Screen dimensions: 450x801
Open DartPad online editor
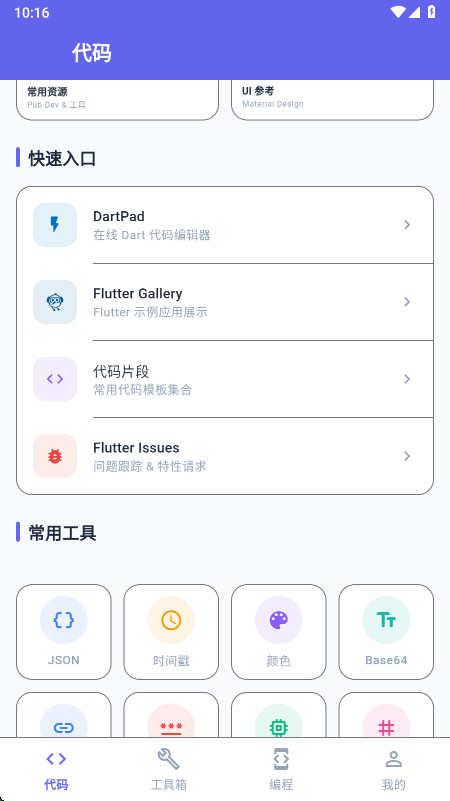pyautogui.click(x=225, y=225)
